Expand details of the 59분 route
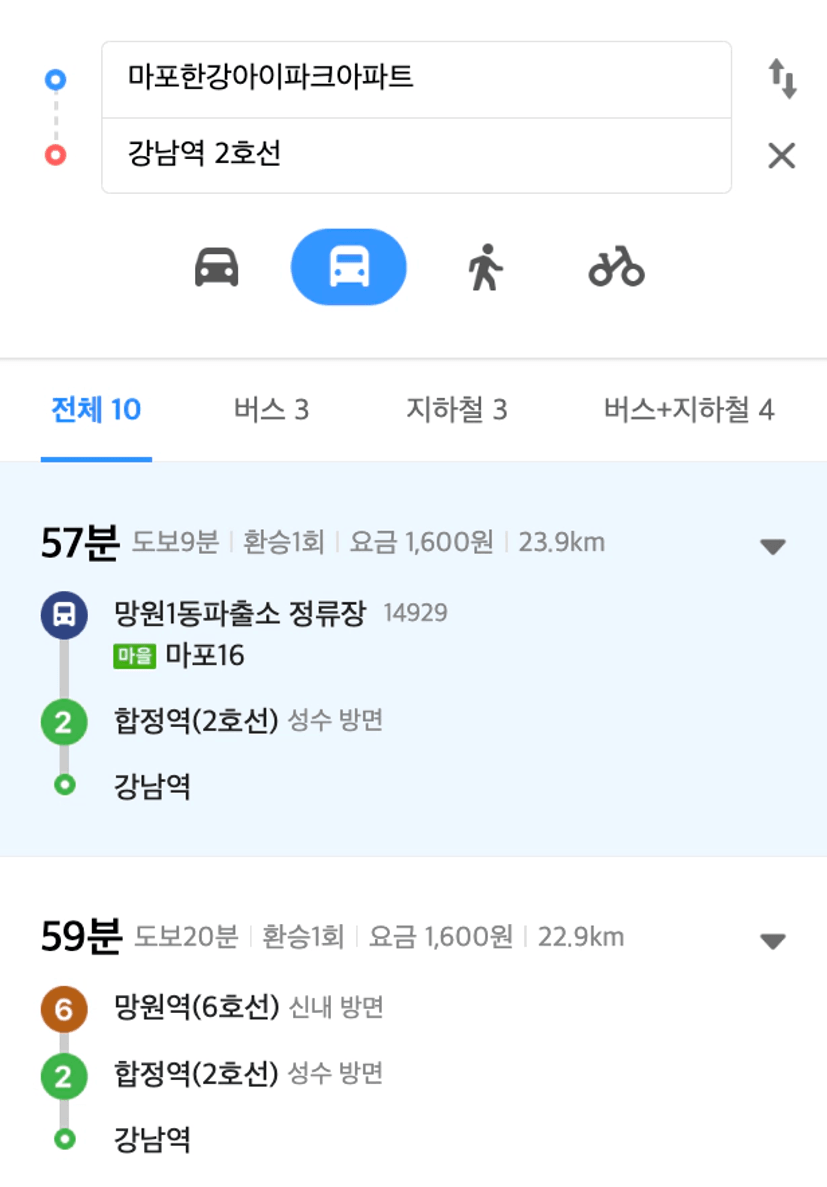The image size is (827, 1187). (772, 941)
